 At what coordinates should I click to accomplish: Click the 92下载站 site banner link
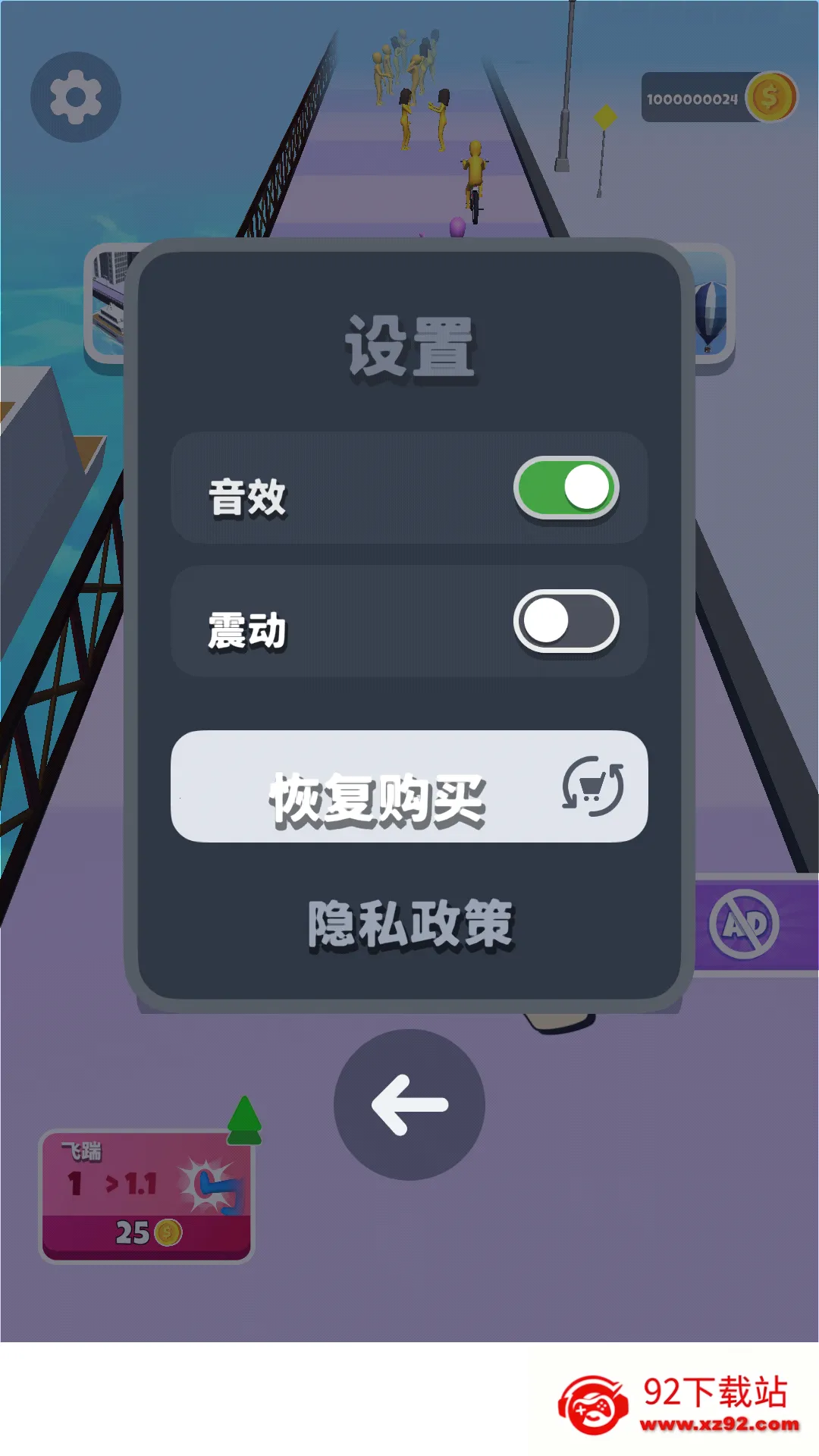675,1401
